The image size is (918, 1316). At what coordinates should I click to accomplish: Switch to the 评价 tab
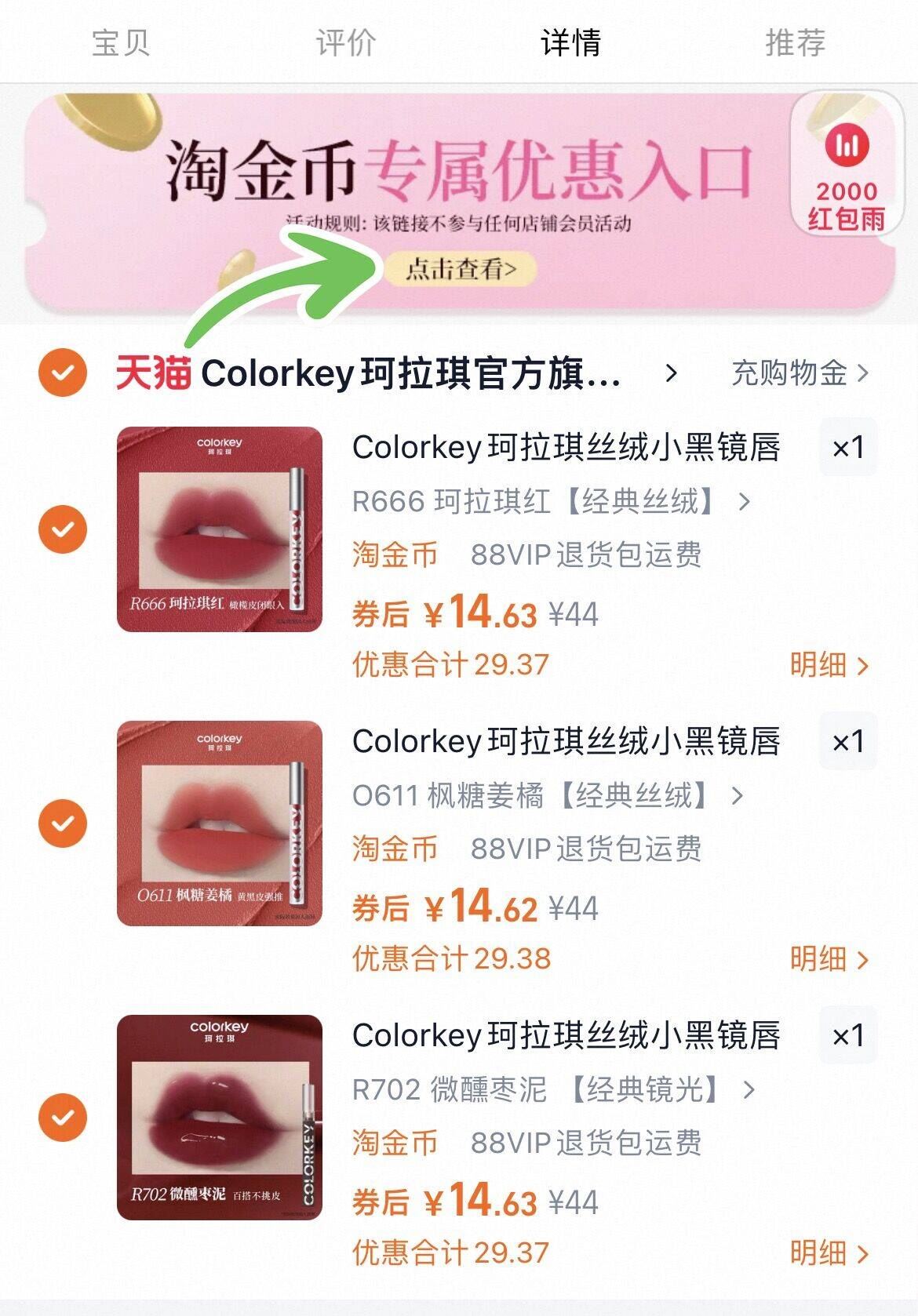point(344,45)
